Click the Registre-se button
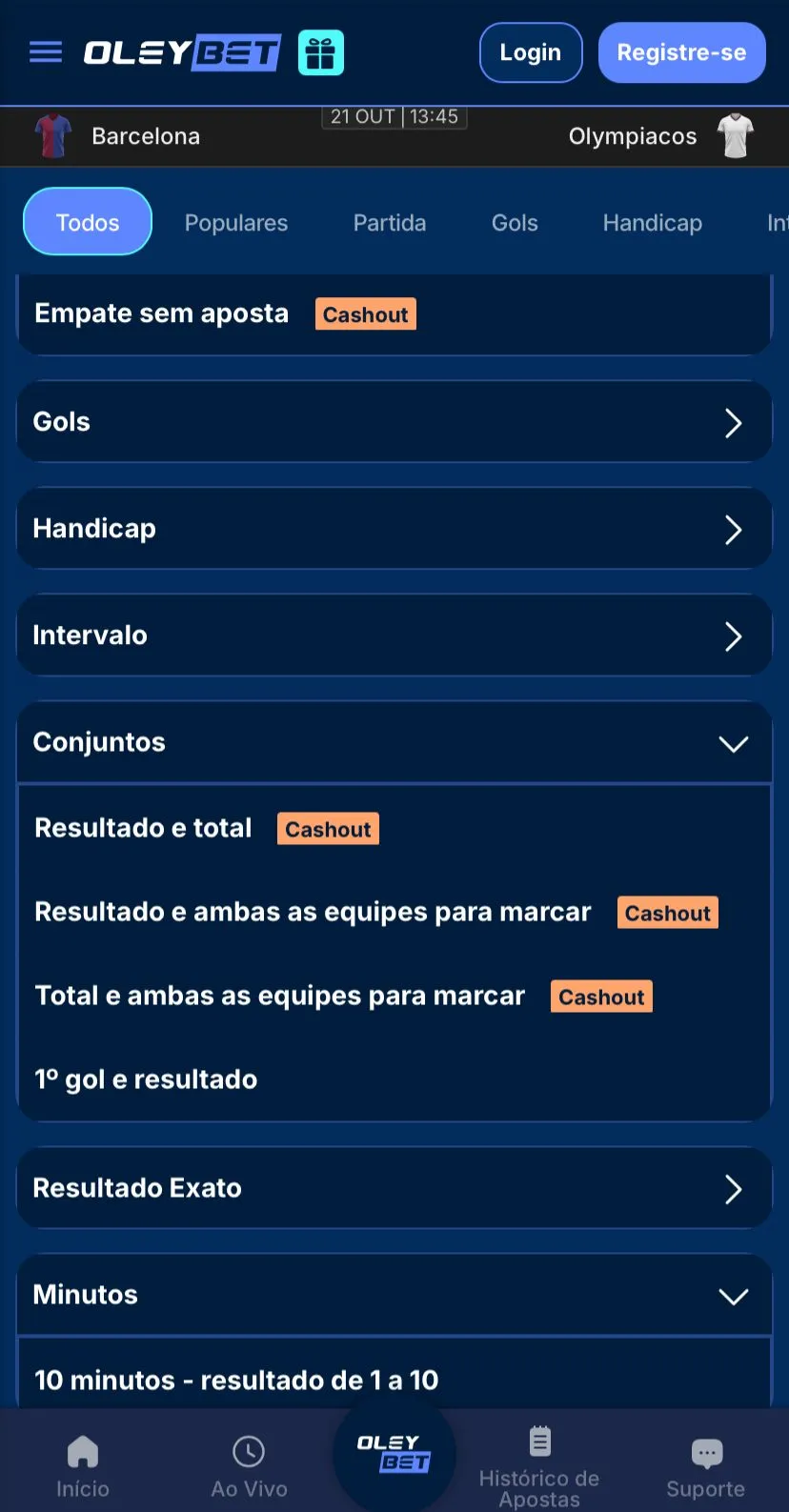 pos(681,52)
